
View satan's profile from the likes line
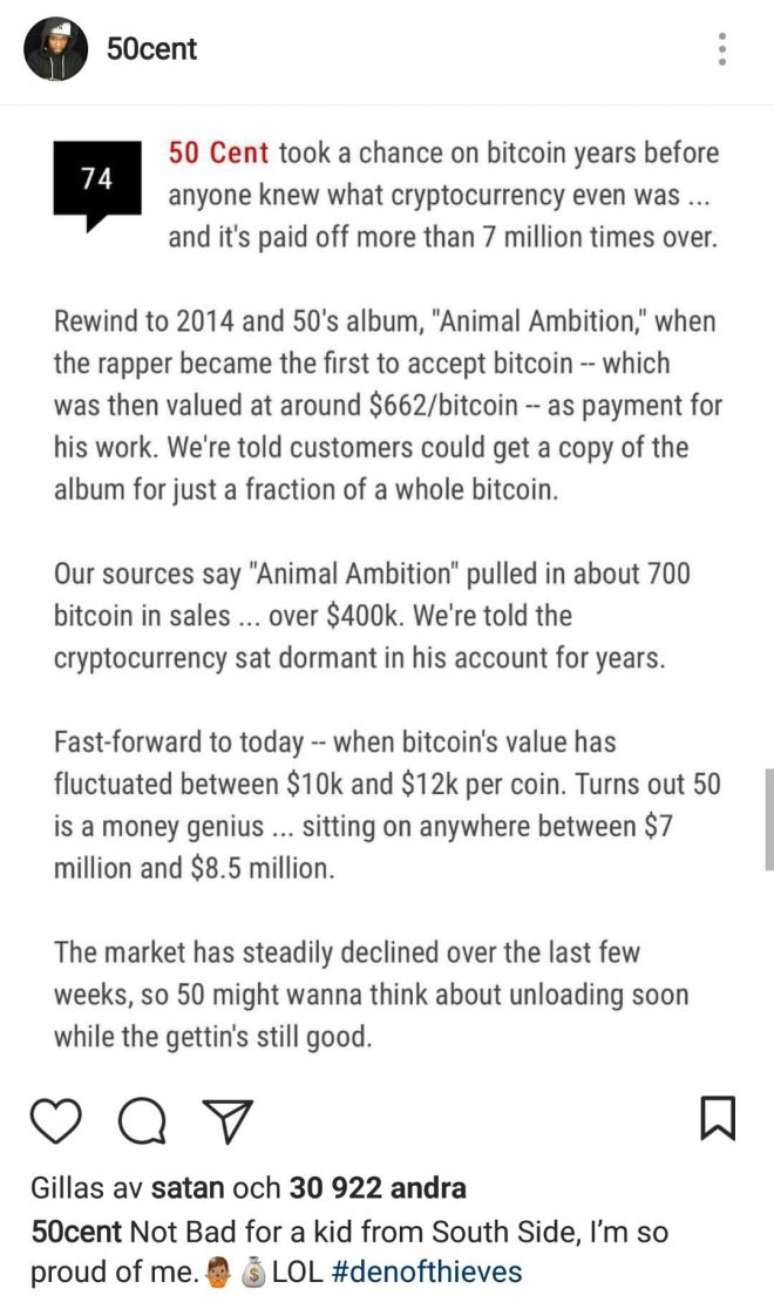pyautogui.click(x=187, y=1187)
